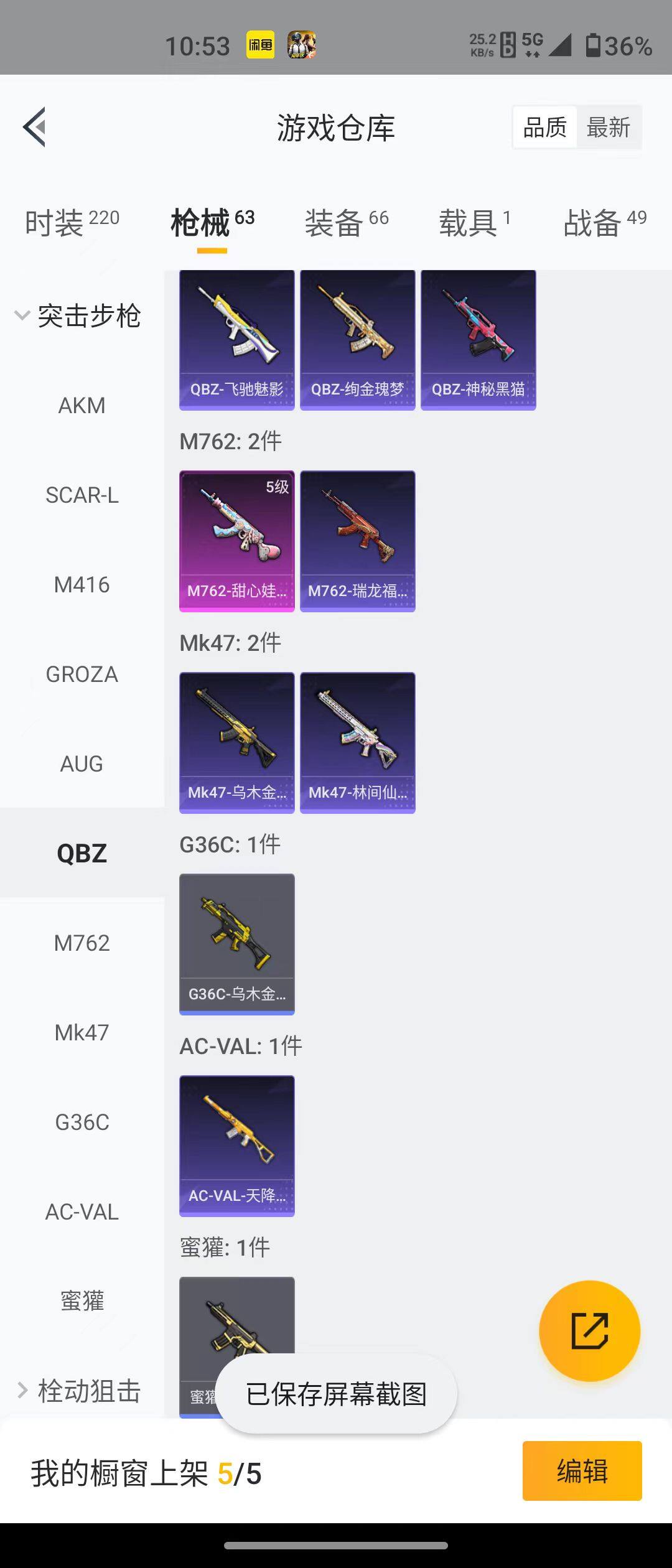Go back from the 游戏仓库 page
Image resolution: width=672 pixels, height=1568 pixels.
(35, 127)
